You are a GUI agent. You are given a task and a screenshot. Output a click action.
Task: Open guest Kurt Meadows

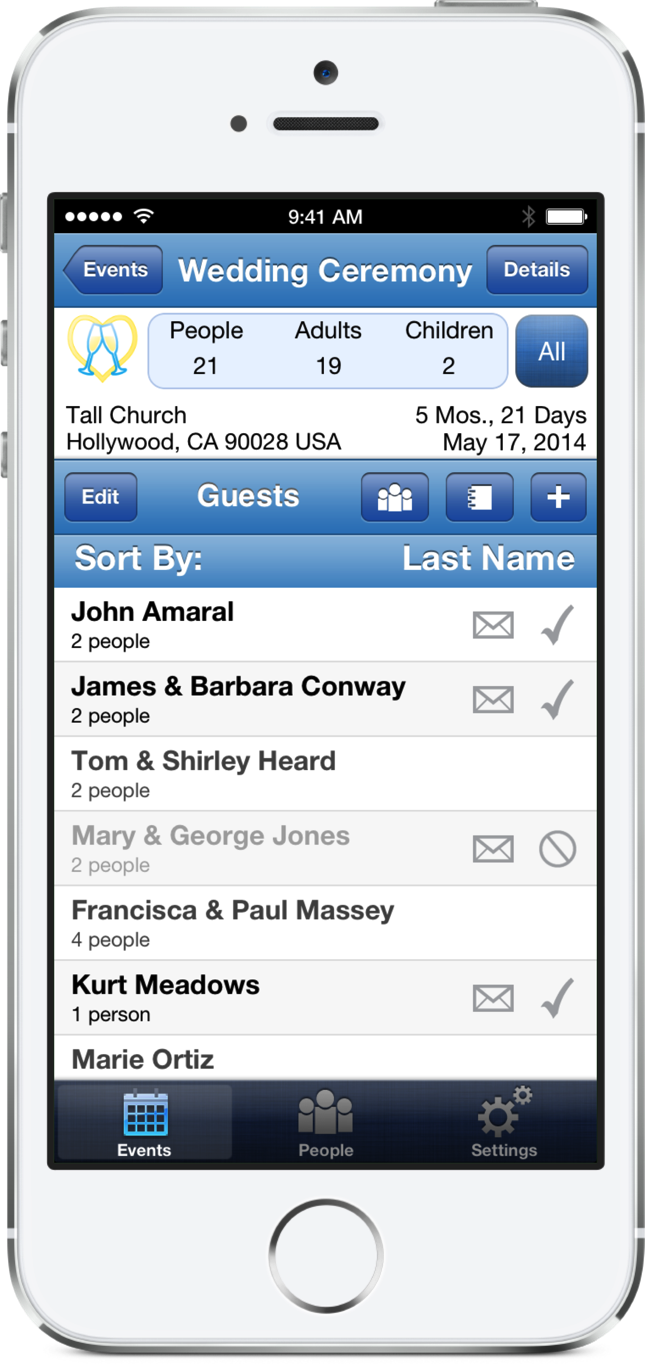click(325, 998)
